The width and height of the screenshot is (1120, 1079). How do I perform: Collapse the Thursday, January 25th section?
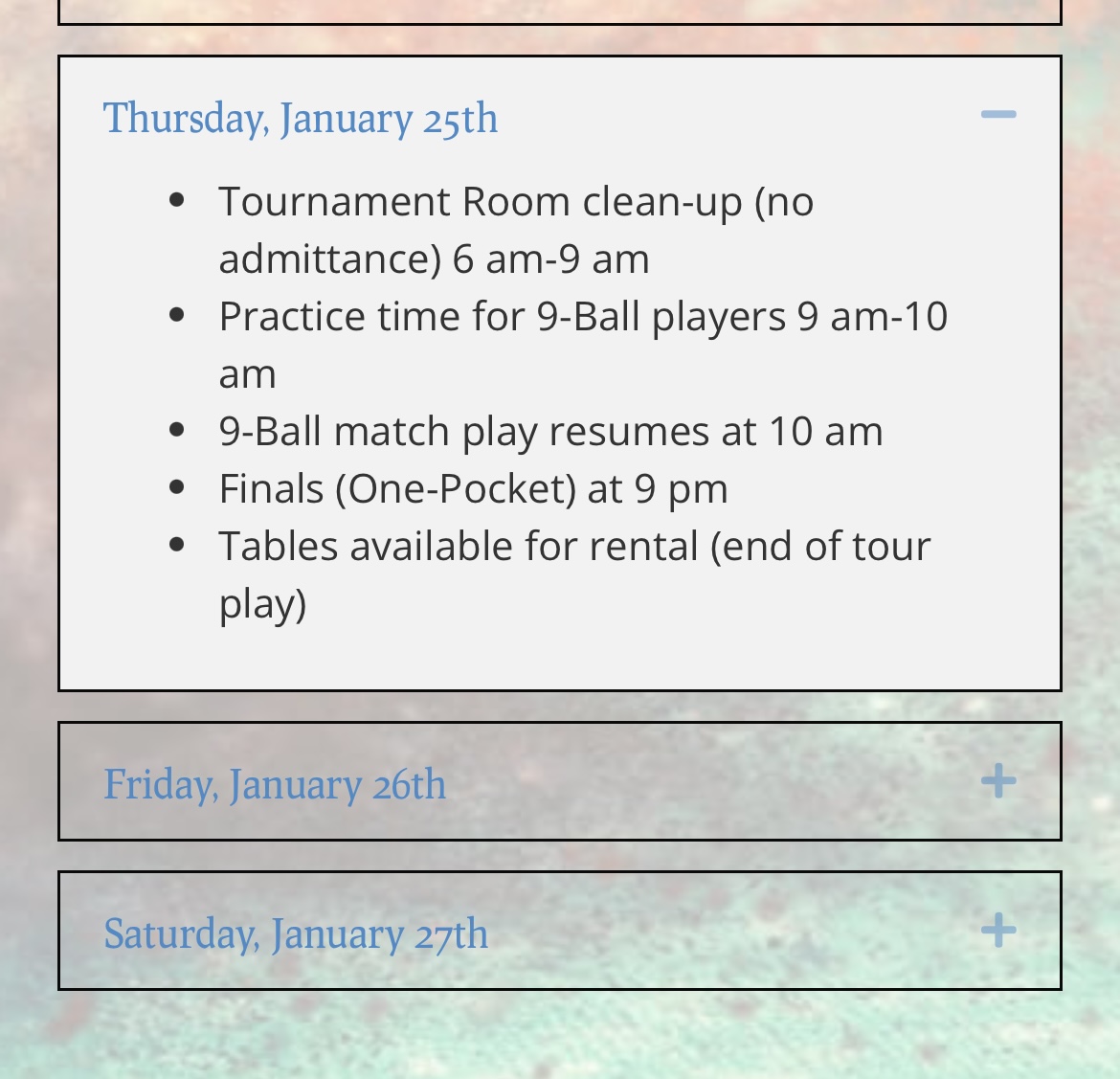(x=997, y=116)
